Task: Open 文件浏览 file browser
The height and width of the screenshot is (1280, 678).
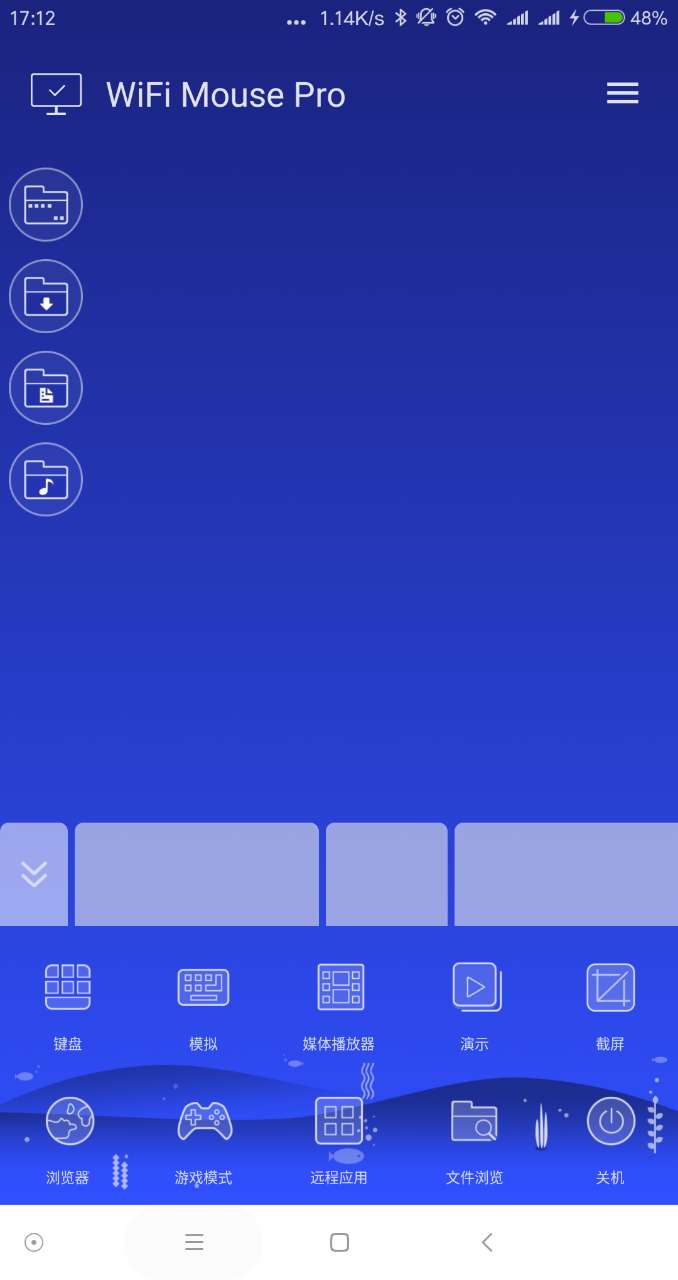Action: [x=475, y=1141]
